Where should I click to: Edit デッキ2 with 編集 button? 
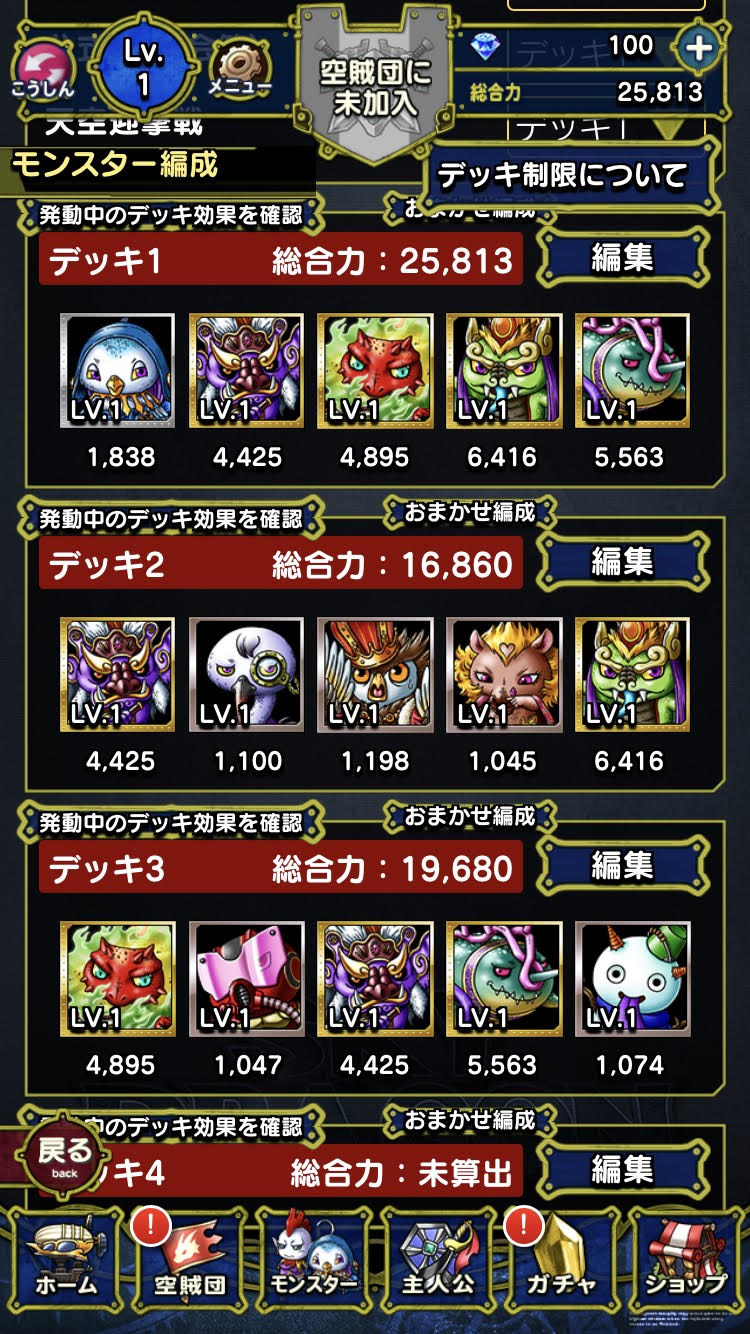pos(622,562)
